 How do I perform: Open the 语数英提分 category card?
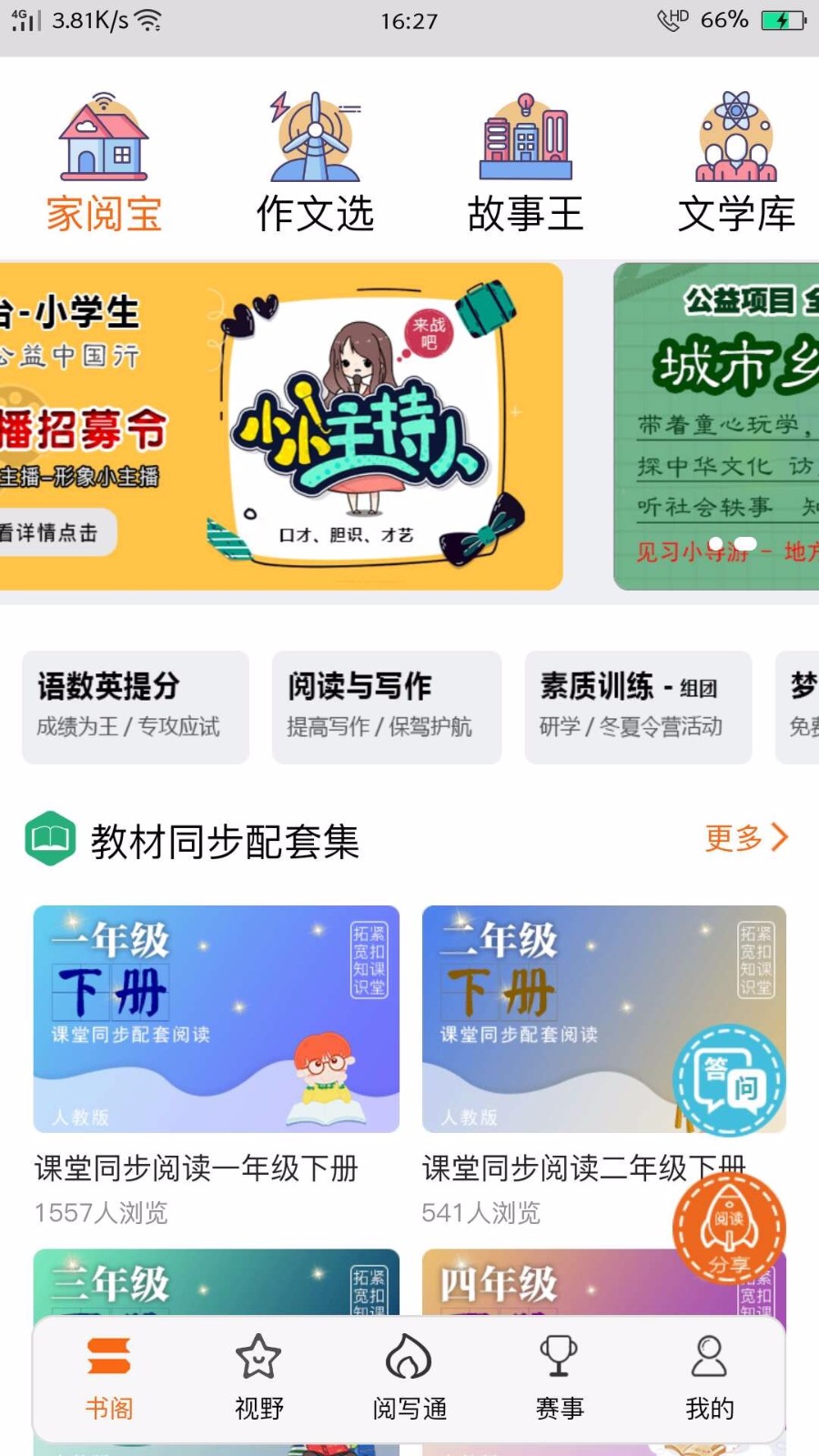click(x=135, y=705)
